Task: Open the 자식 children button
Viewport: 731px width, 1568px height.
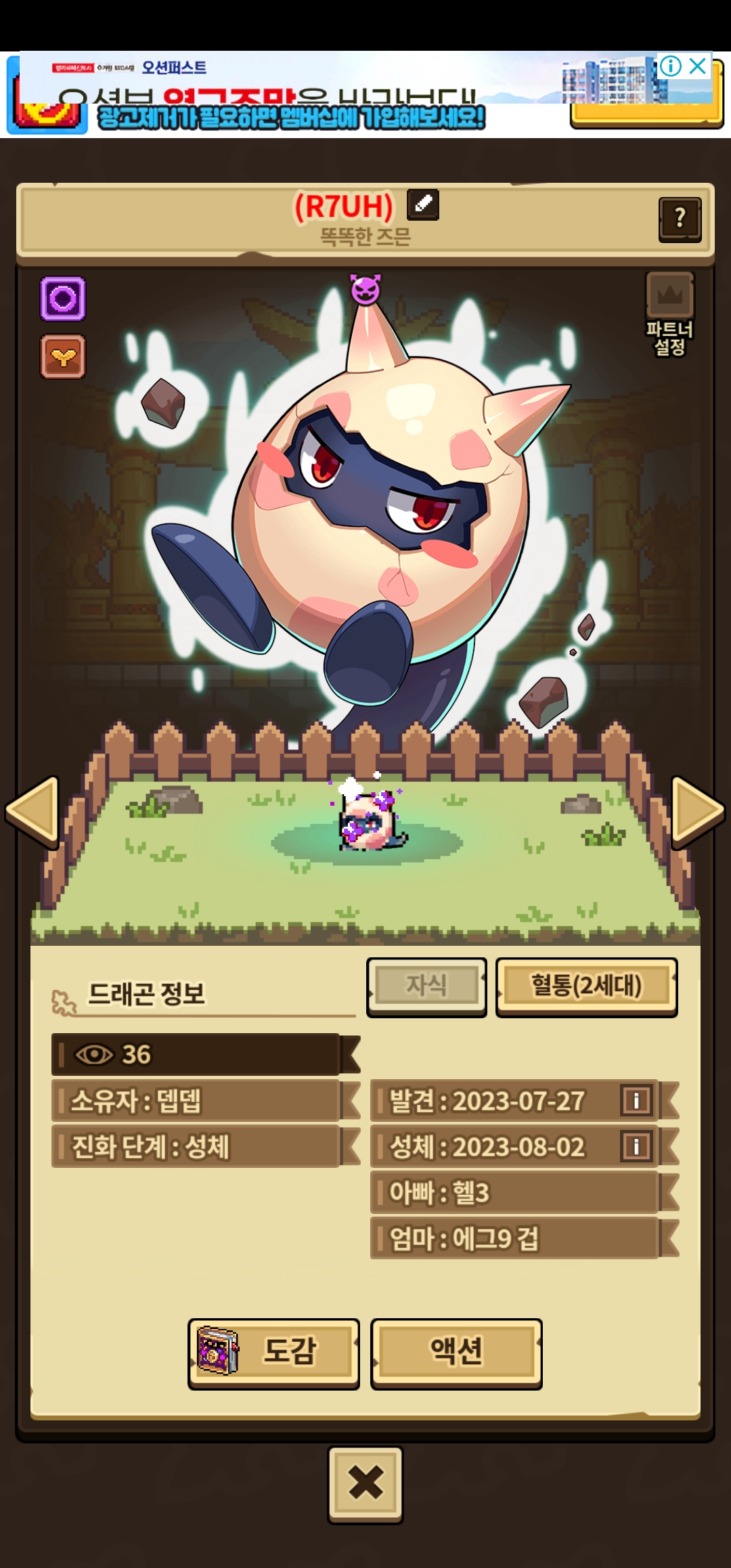Action: click(x=426, y=986)
